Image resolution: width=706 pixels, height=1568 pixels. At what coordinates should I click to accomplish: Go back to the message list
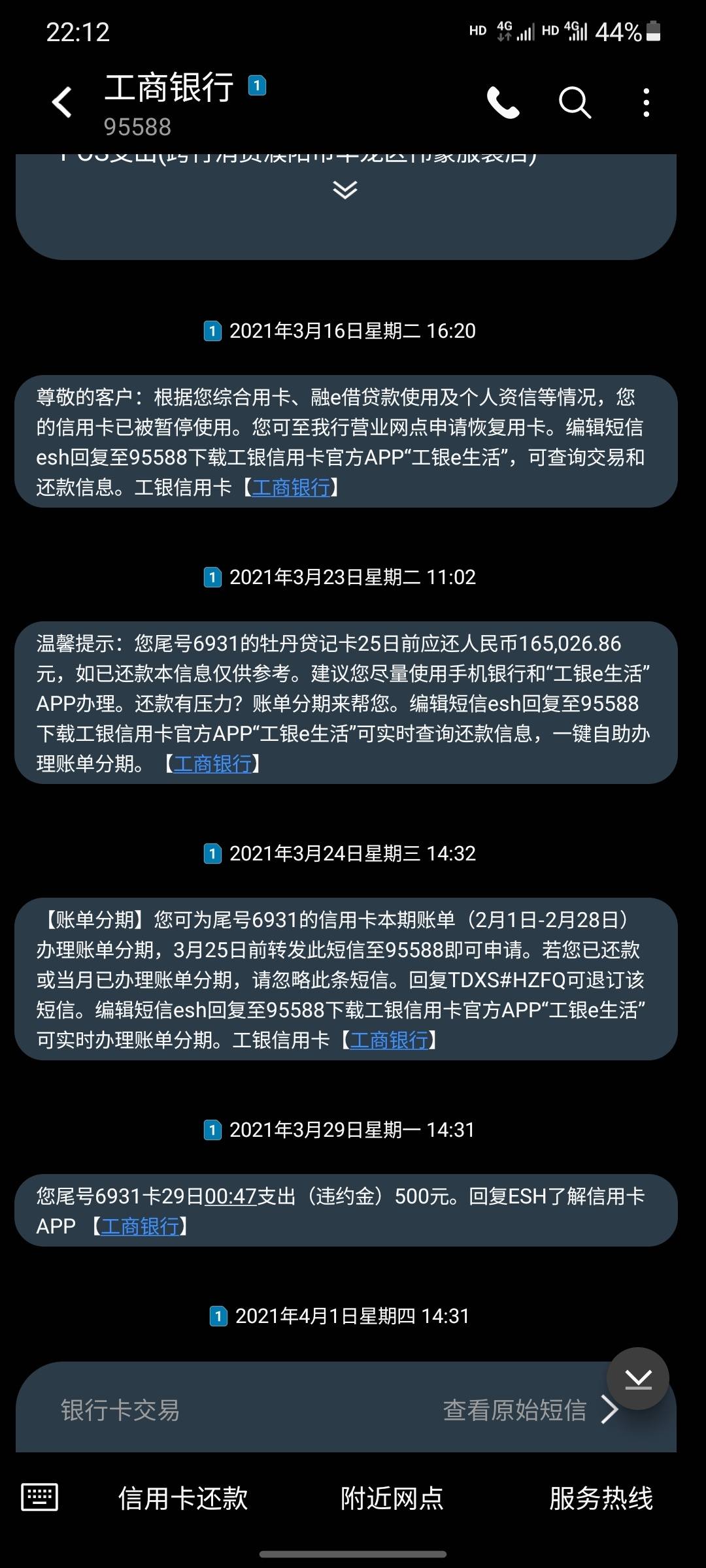click(x=62, y=103)
